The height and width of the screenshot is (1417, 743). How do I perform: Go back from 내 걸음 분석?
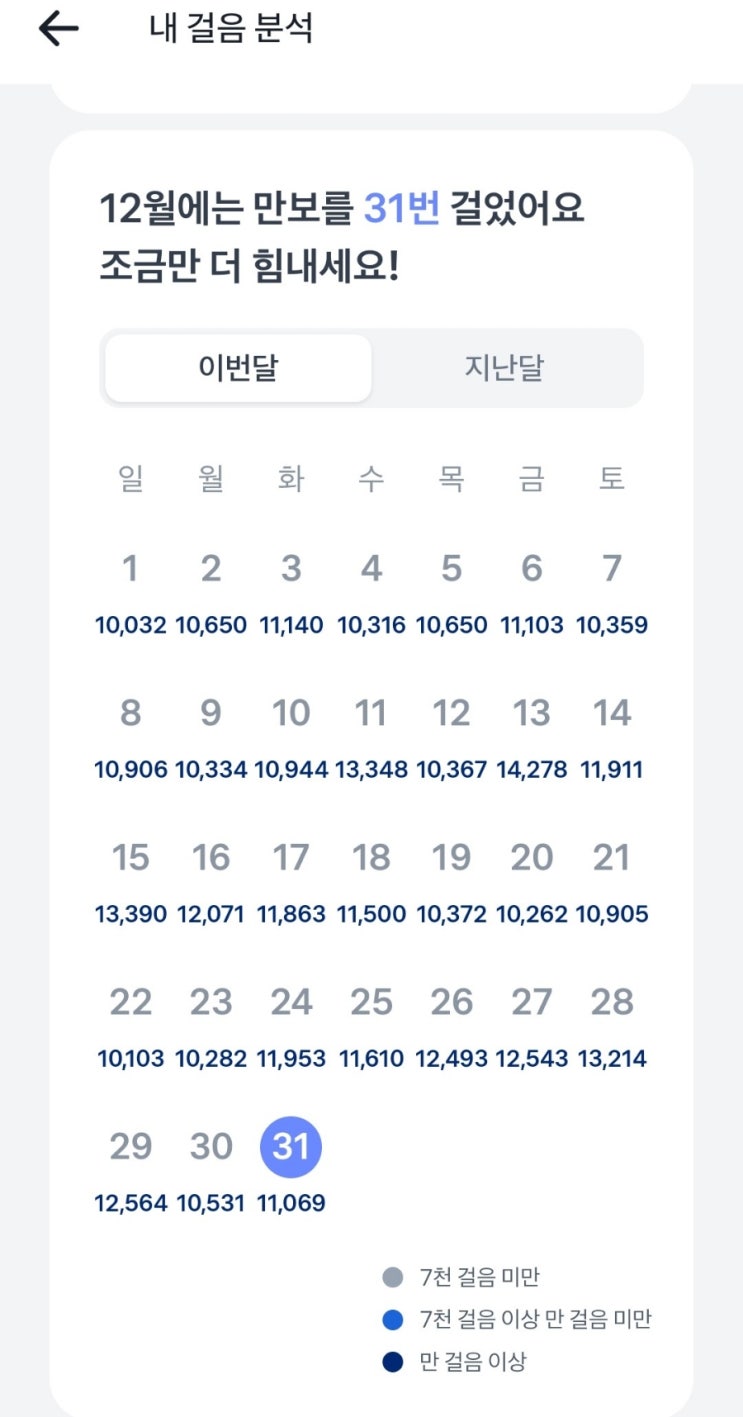click(58, 29)
